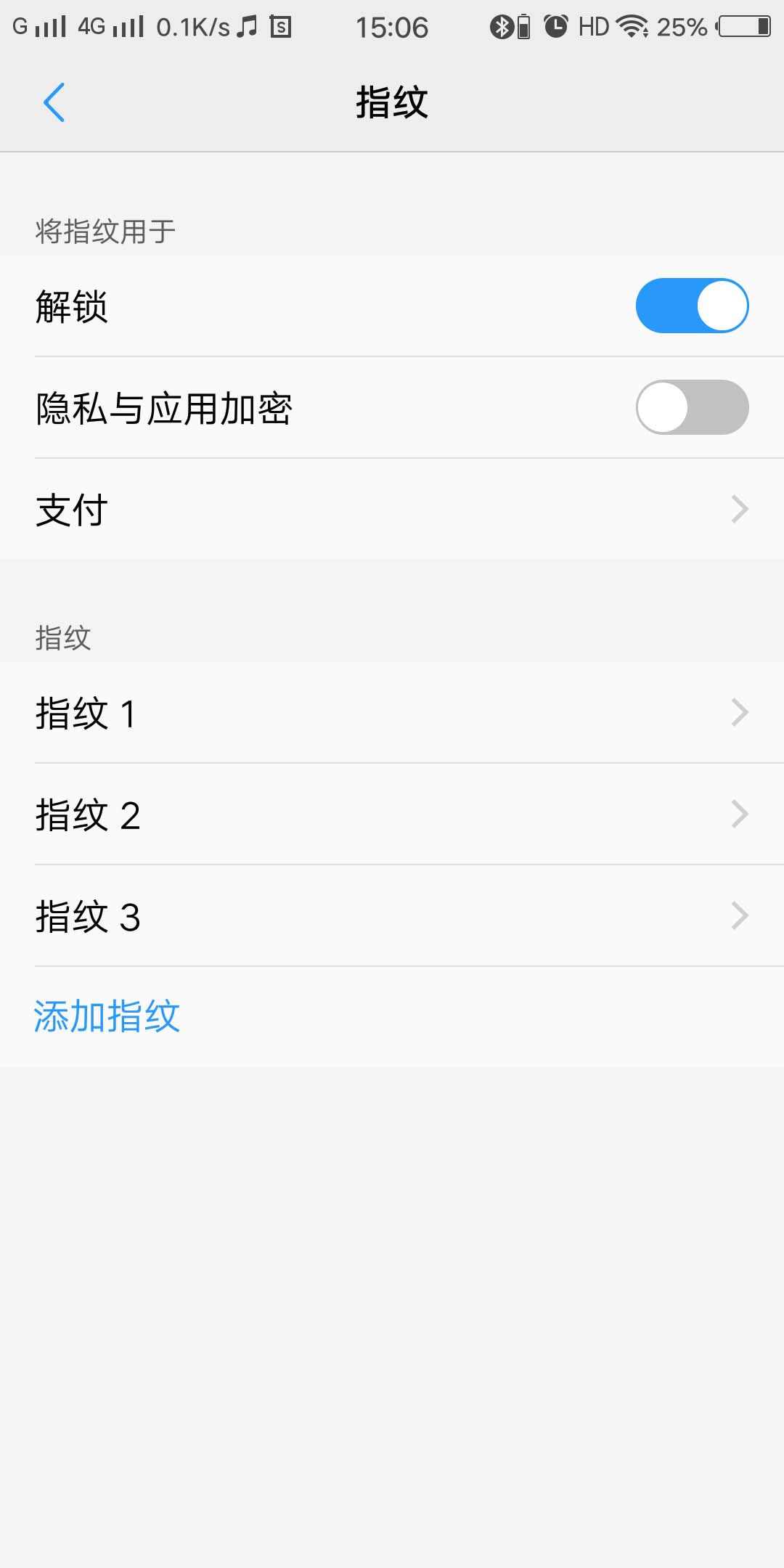Go back from the 指纹 settings page

click(54, 102)
